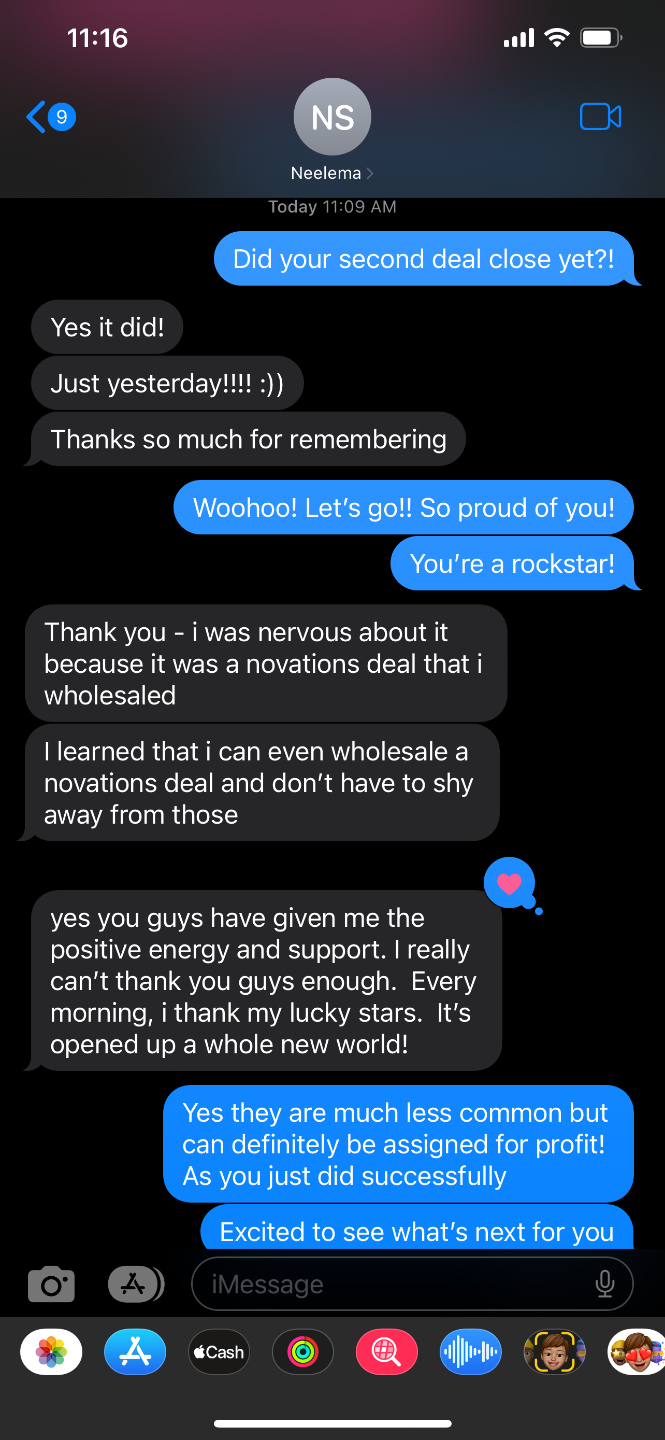The image size is (665, 1440).
Task: Open the Memoji app with yellow frame
Action: [x=554, y=1353]
